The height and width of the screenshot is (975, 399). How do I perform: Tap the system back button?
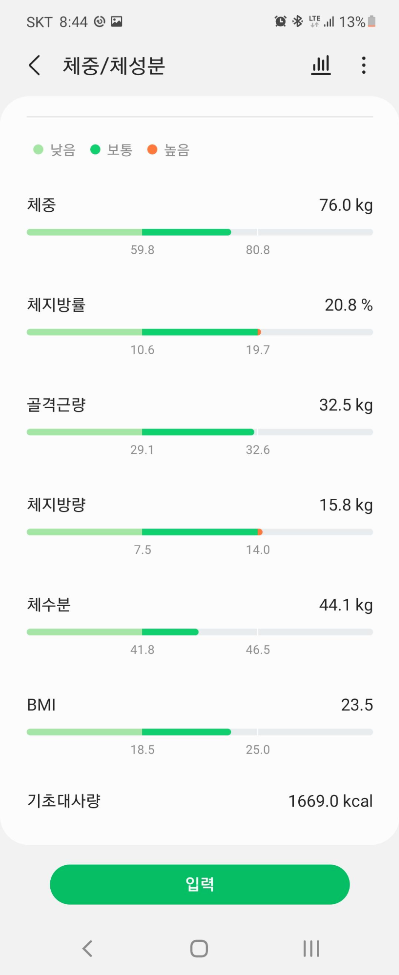click(x=88, y=948)
